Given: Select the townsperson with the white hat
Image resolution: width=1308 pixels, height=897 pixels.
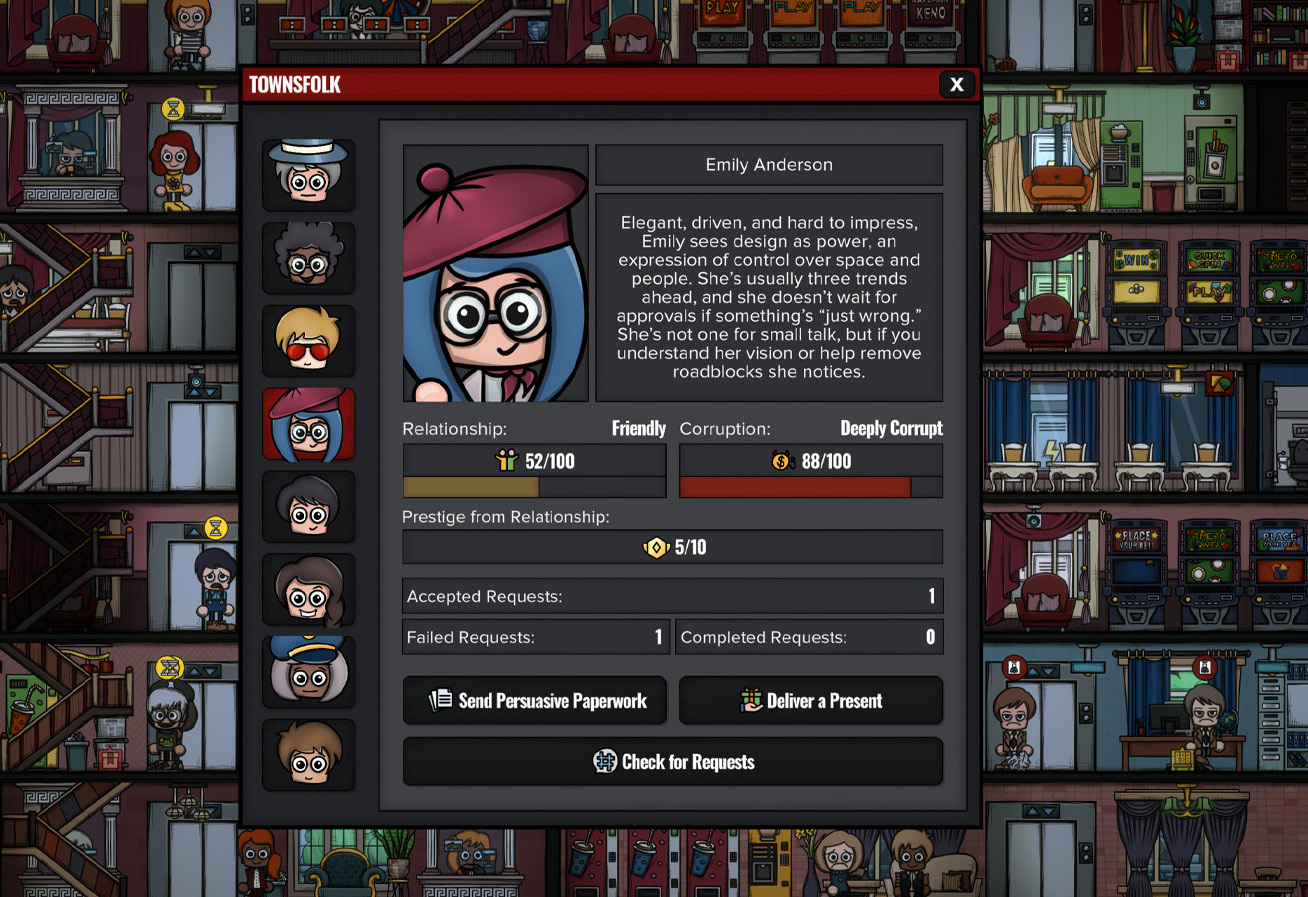Looking at the screenshot, I should [309, 175].
